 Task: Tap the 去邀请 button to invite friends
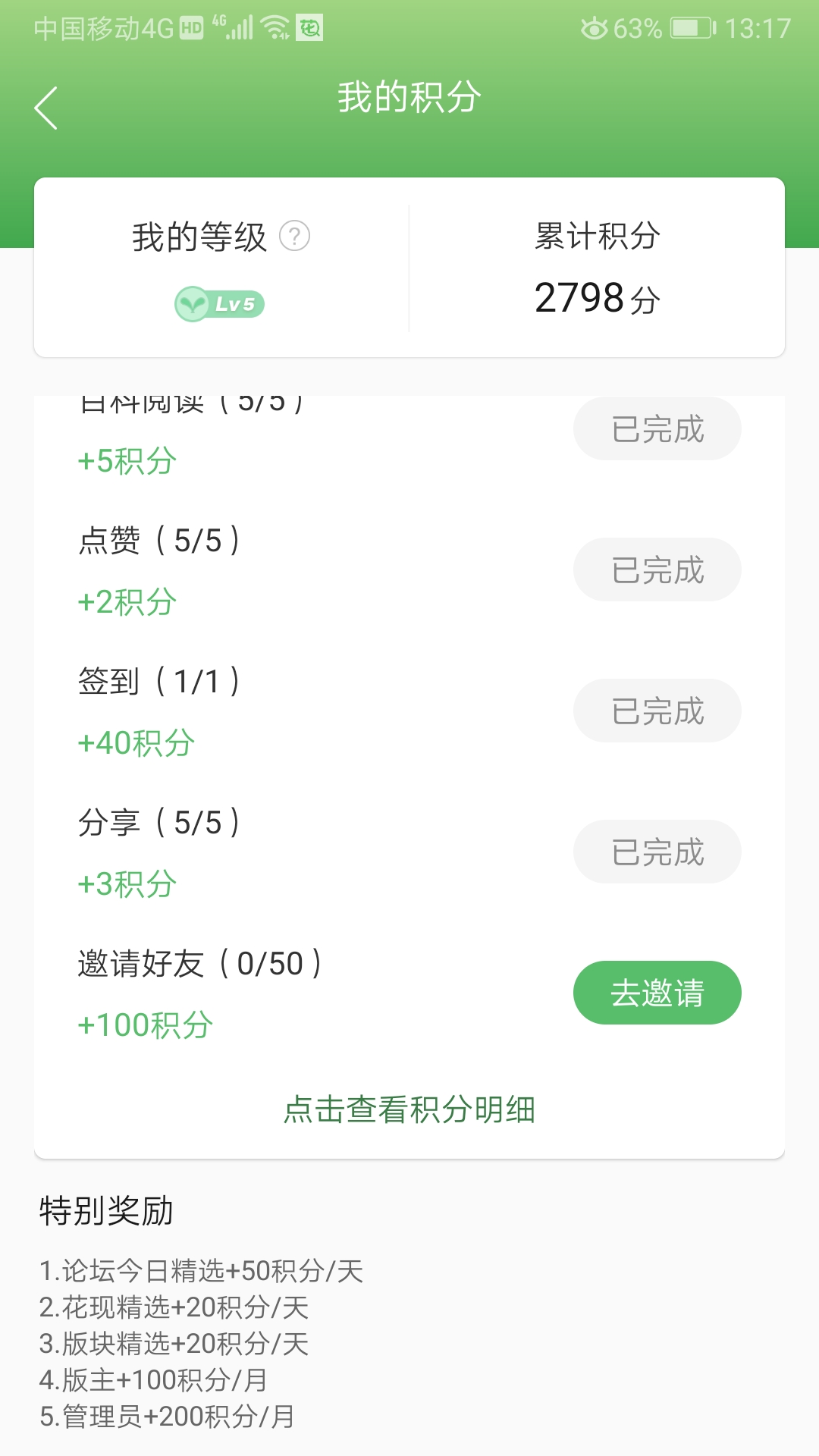(x=657, y=993)
